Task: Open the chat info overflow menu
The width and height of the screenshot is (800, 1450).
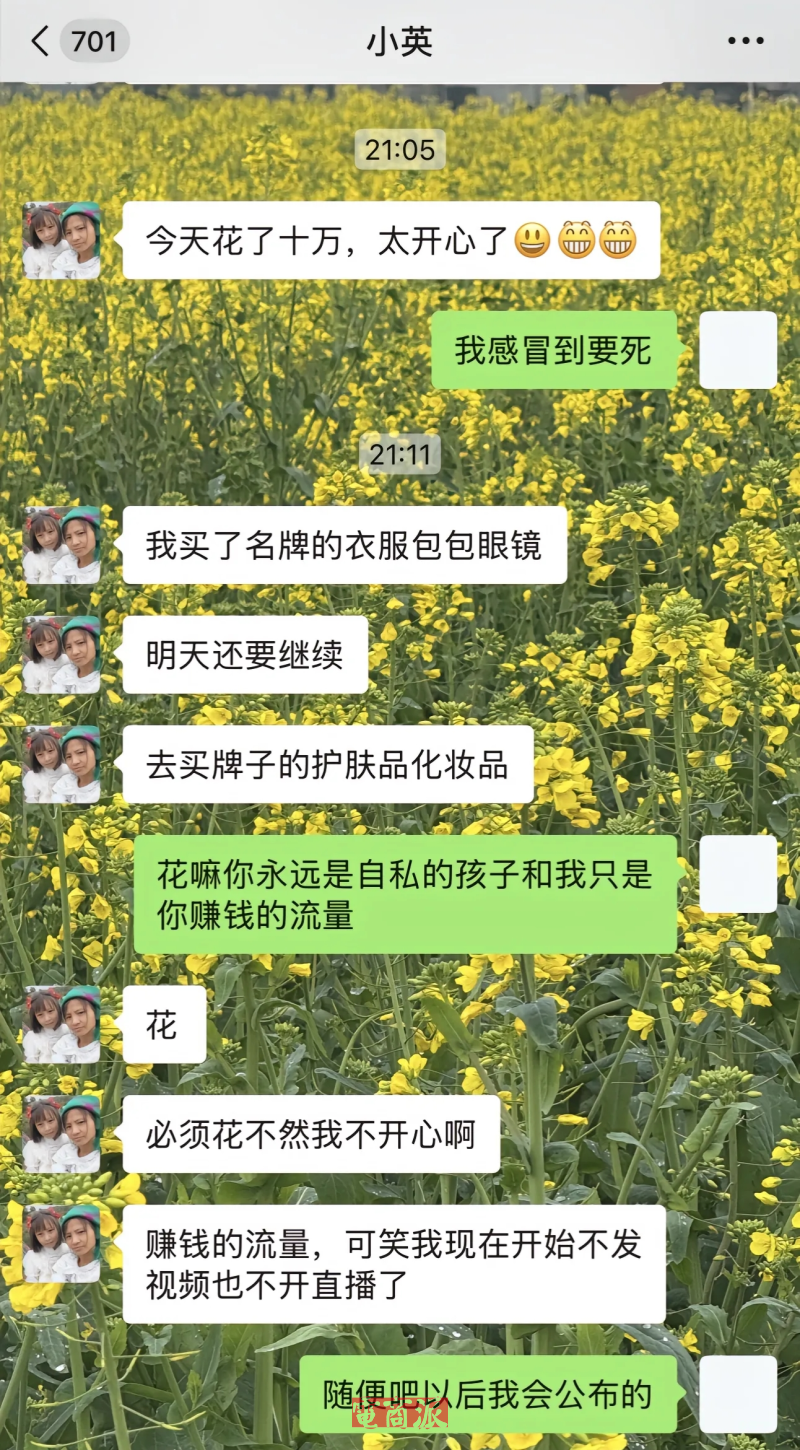Action: pyautogui.click(x=746, y=42)
